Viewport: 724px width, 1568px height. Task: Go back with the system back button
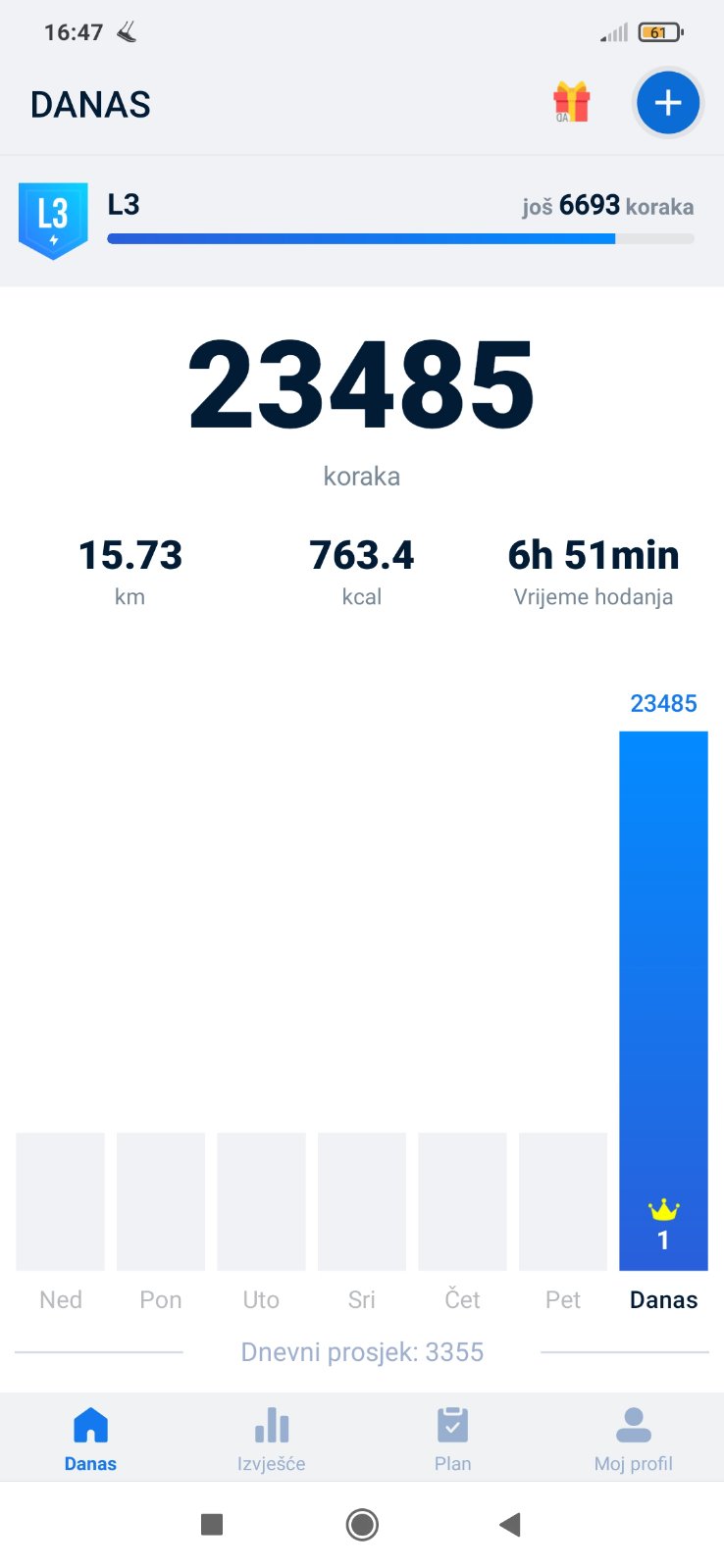pyautogui.click(x=509, y=1524)
